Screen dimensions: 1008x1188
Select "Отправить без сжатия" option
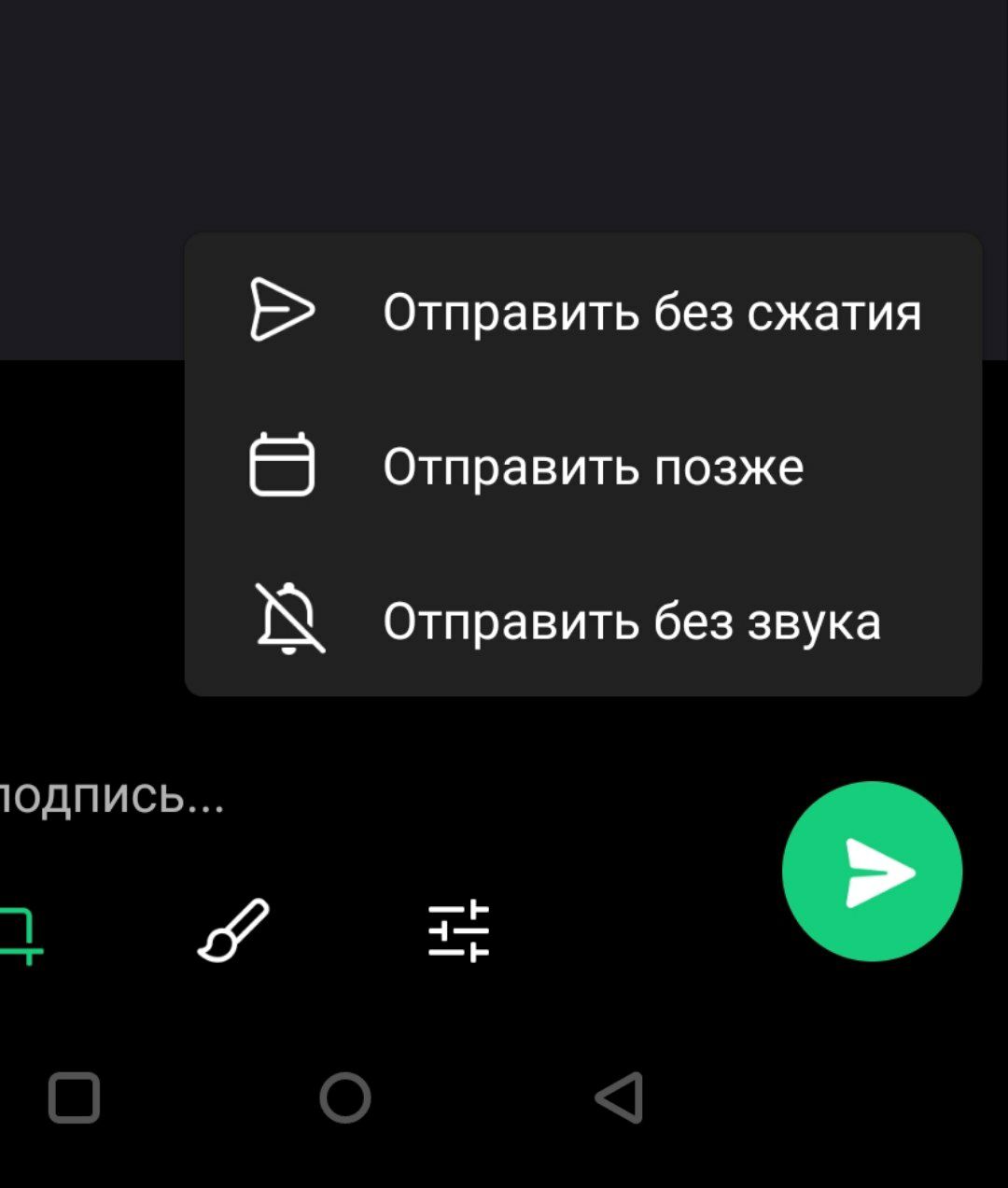point(583,311)
